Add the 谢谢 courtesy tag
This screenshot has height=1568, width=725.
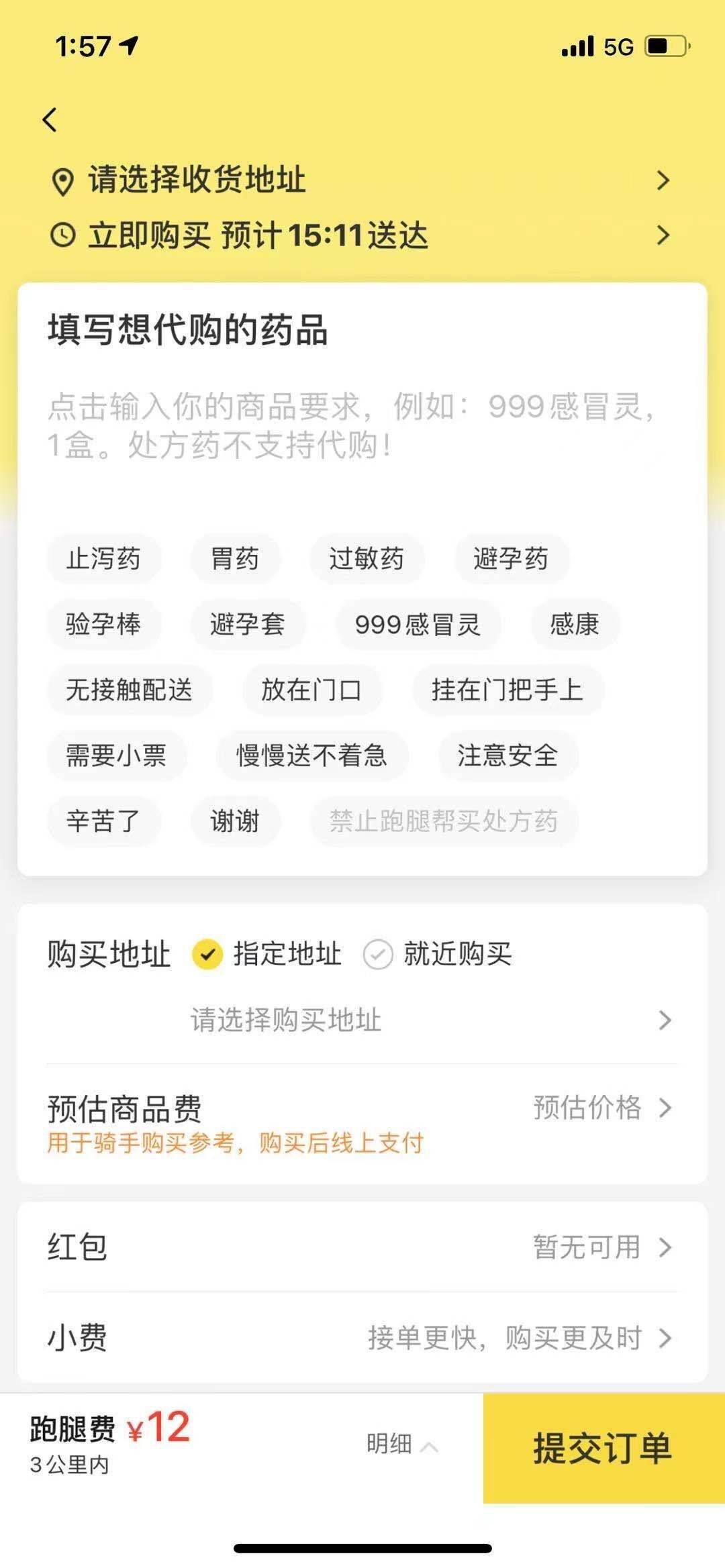click(235, 821)
